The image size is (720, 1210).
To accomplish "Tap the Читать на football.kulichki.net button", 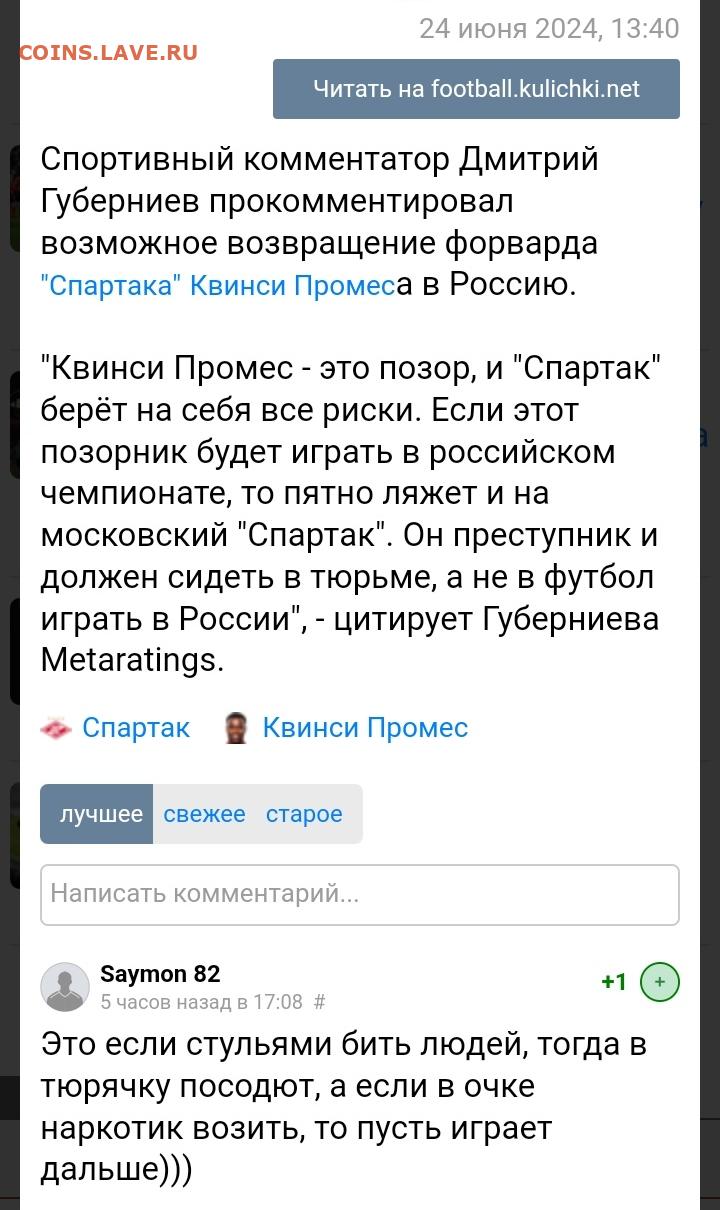I will (x=476, y=89).
